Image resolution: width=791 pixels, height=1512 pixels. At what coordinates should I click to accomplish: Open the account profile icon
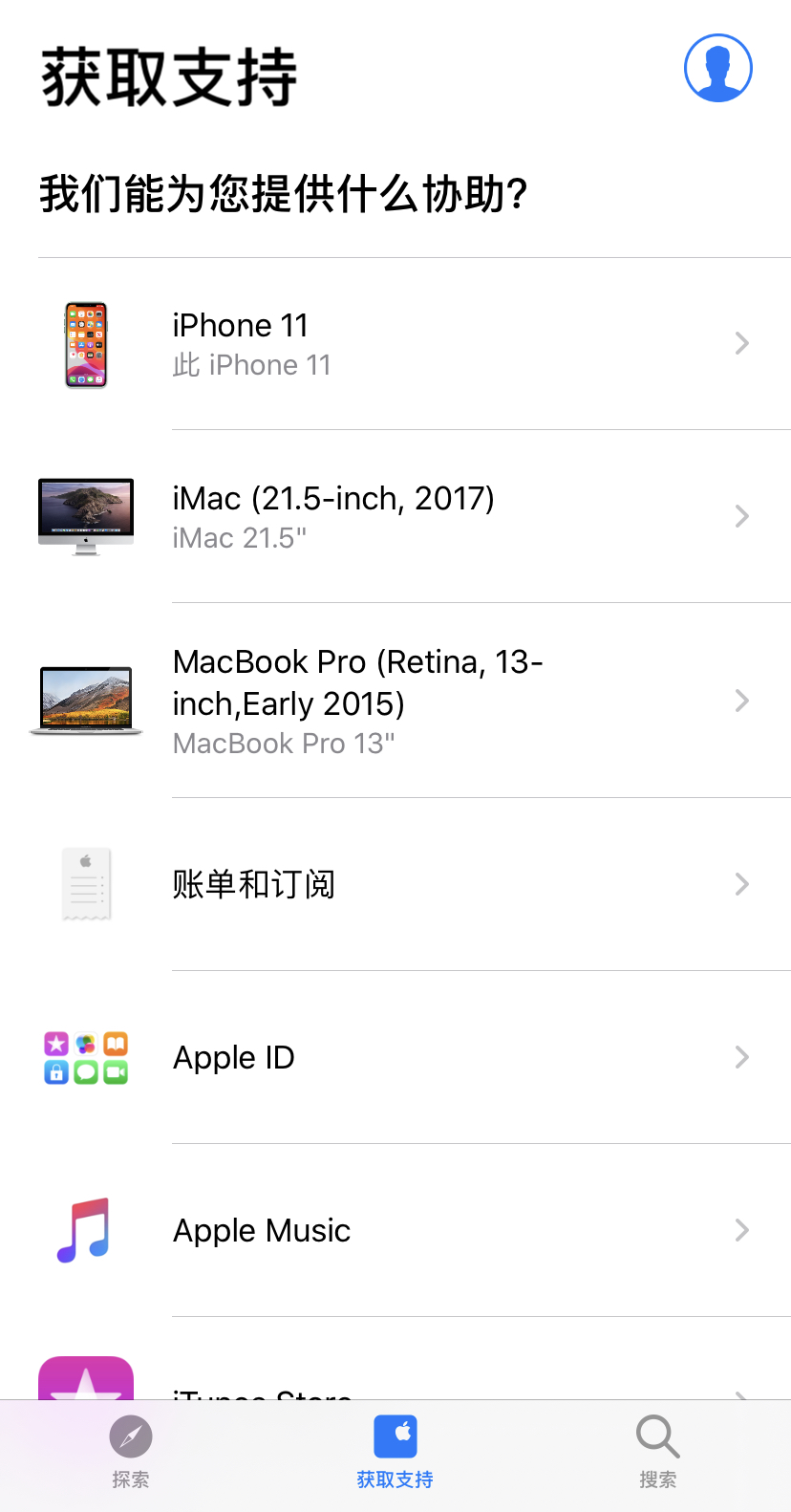[717, 67]
